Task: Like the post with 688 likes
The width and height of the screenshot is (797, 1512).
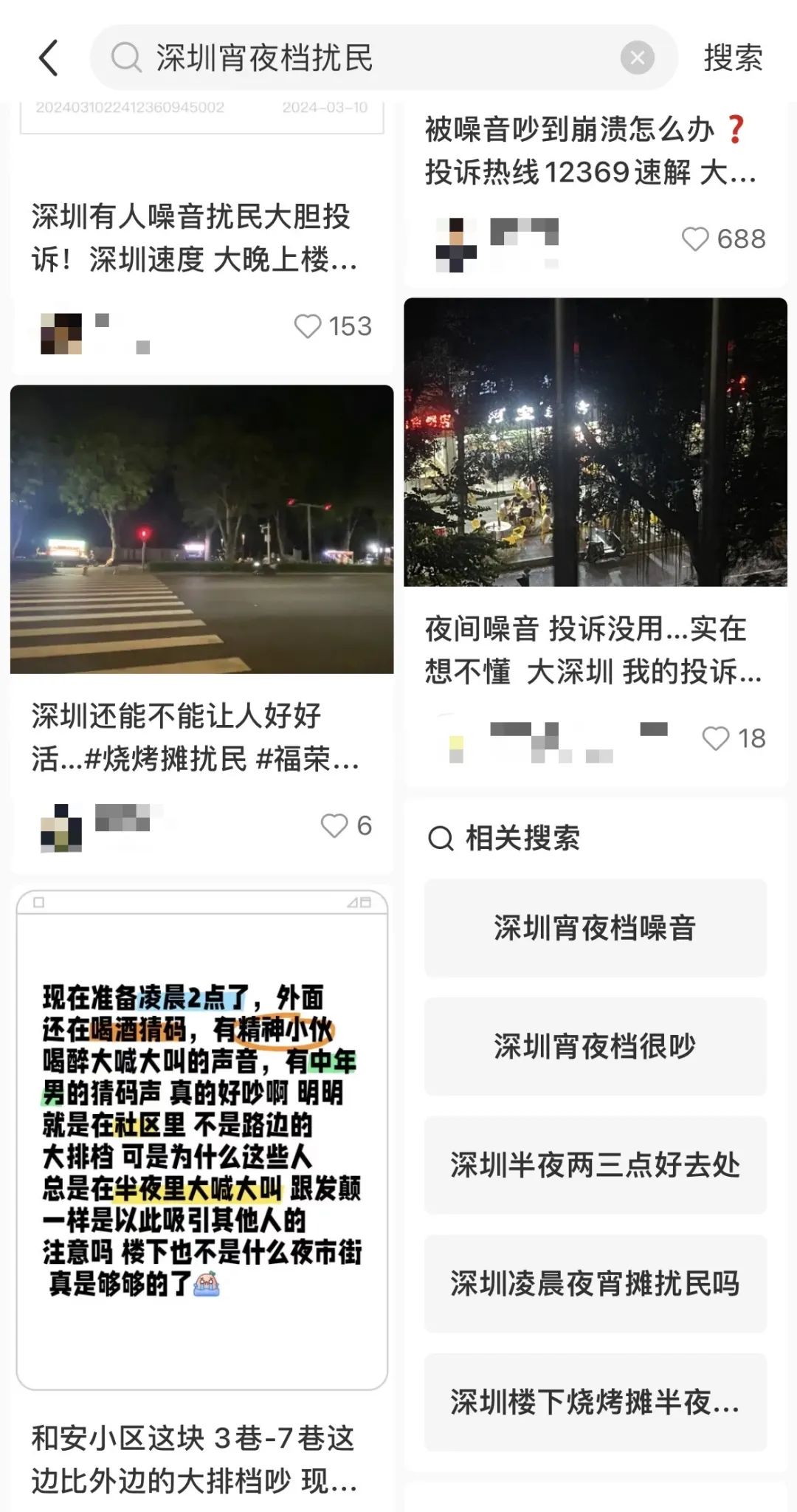Action: [x=695, y=239]
